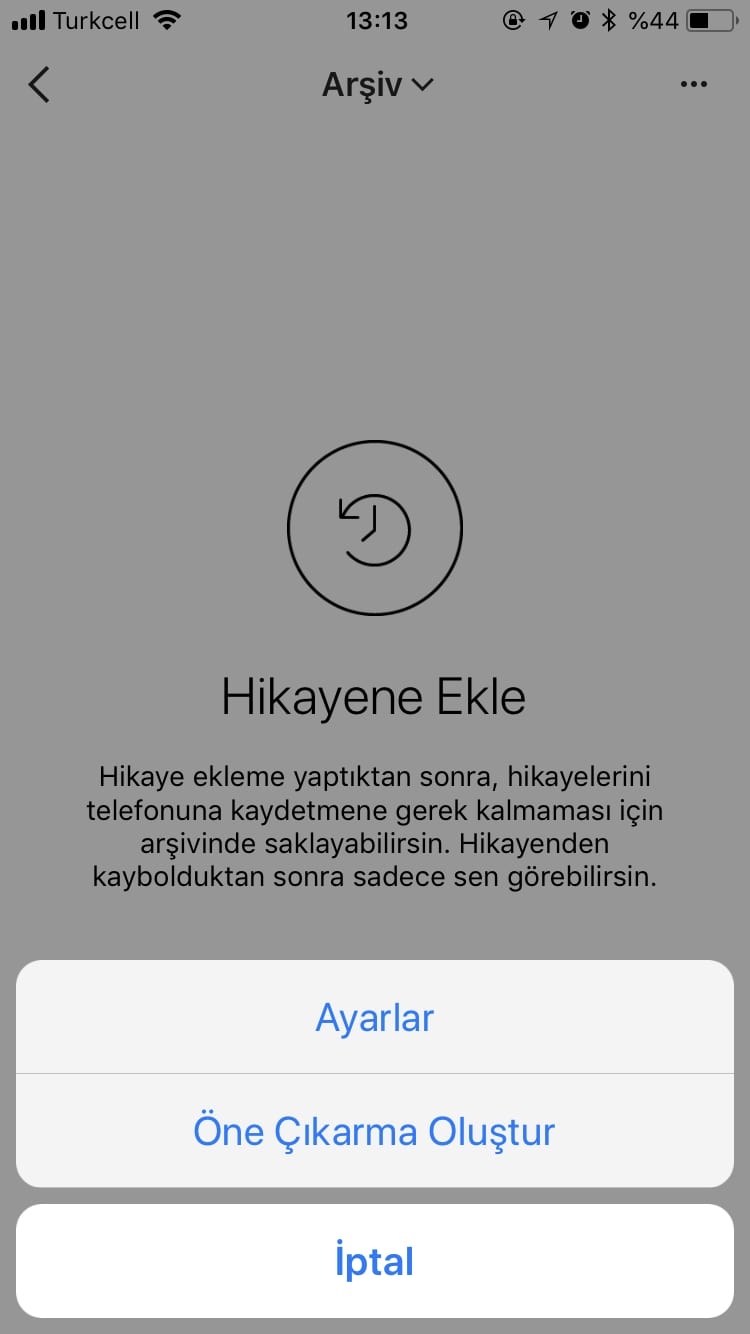Select Öne Çıkarma Oluştur option
The width and height of the screenshot is (750, 1334).
374,1131
